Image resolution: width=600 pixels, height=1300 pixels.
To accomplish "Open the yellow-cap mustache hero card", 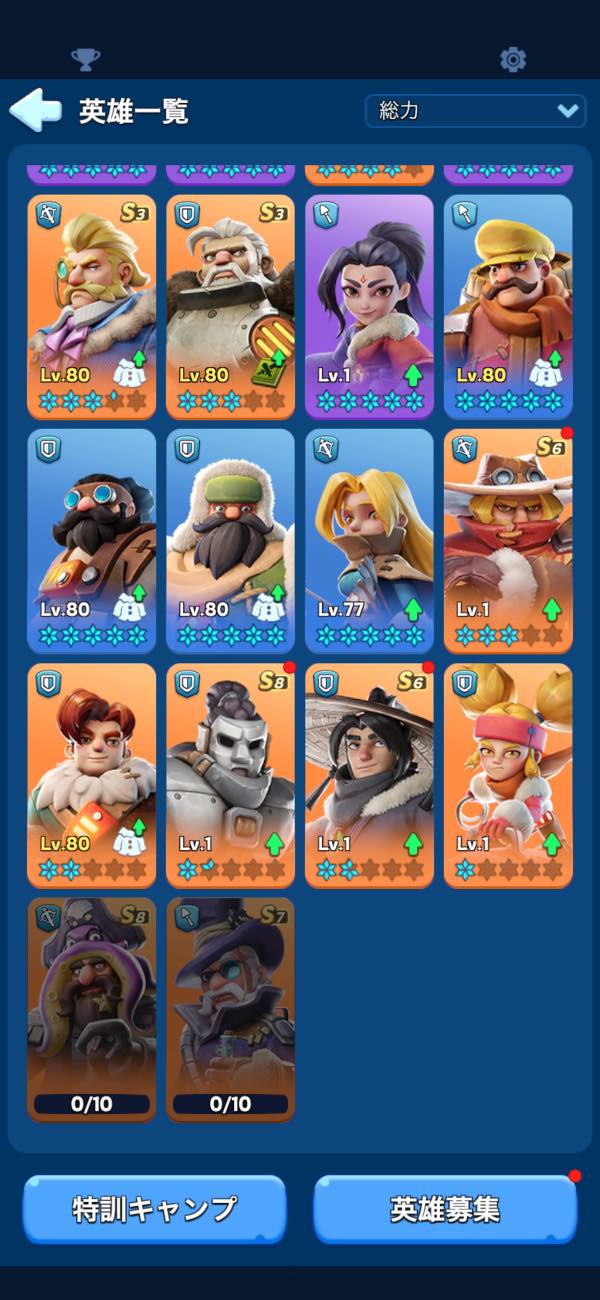I will click(508, 307).
